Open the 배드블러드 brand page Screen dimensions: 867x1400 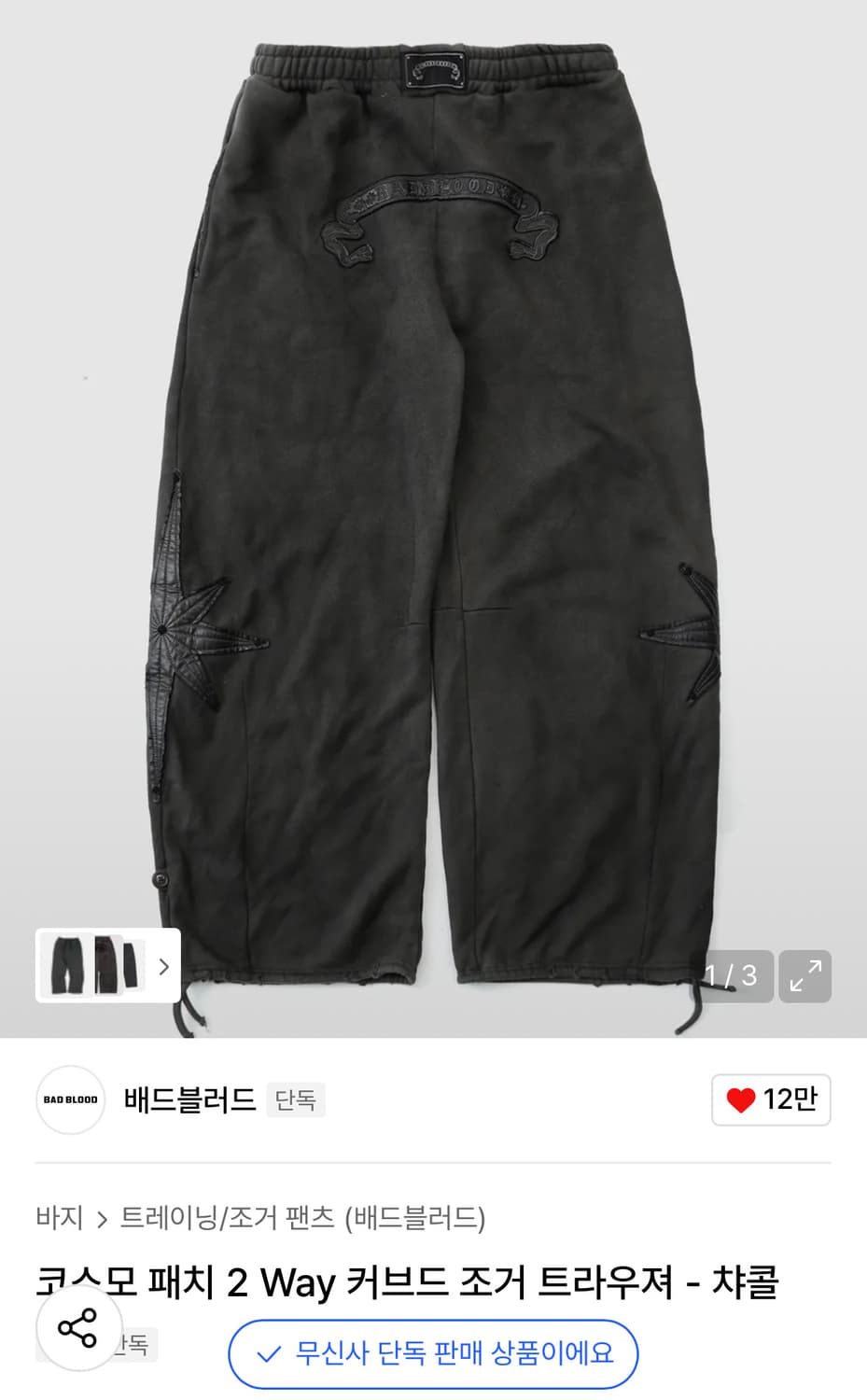coord(189,1100)
